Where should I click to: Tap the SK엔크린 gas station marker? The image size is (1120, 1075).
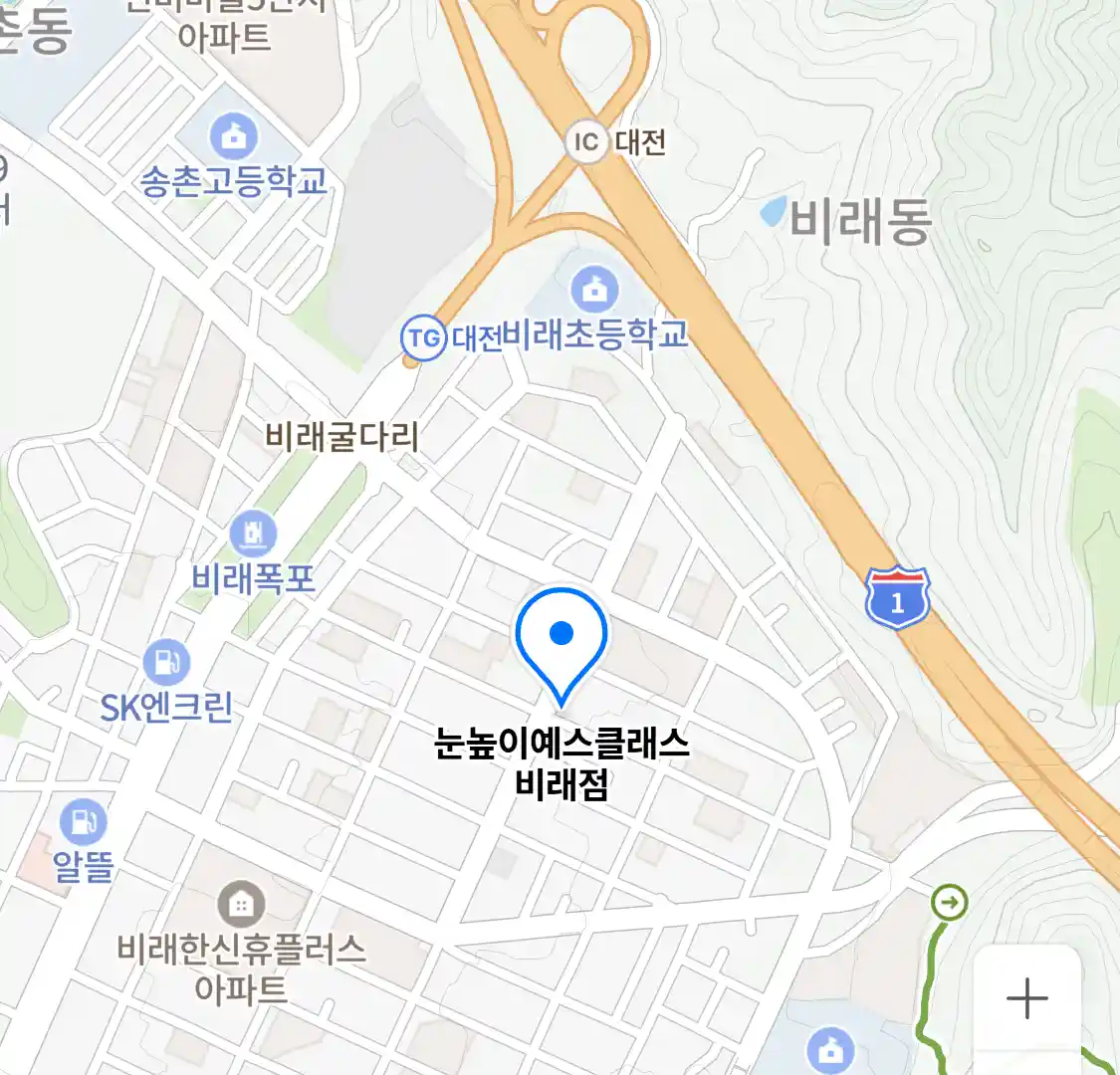(x=166, y=662)
